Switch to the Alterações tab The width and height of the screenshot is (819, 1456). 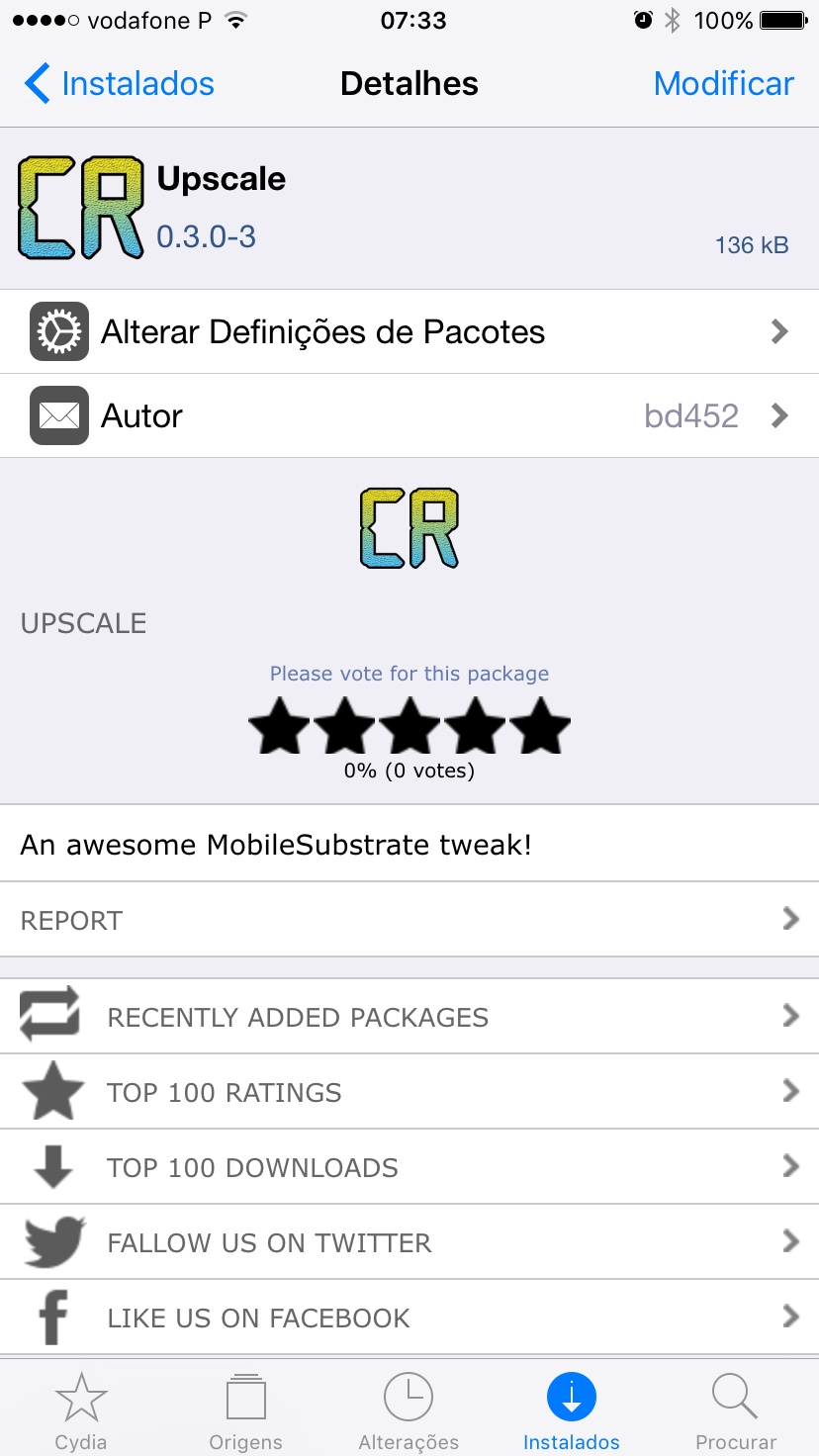click(409, 1410)
